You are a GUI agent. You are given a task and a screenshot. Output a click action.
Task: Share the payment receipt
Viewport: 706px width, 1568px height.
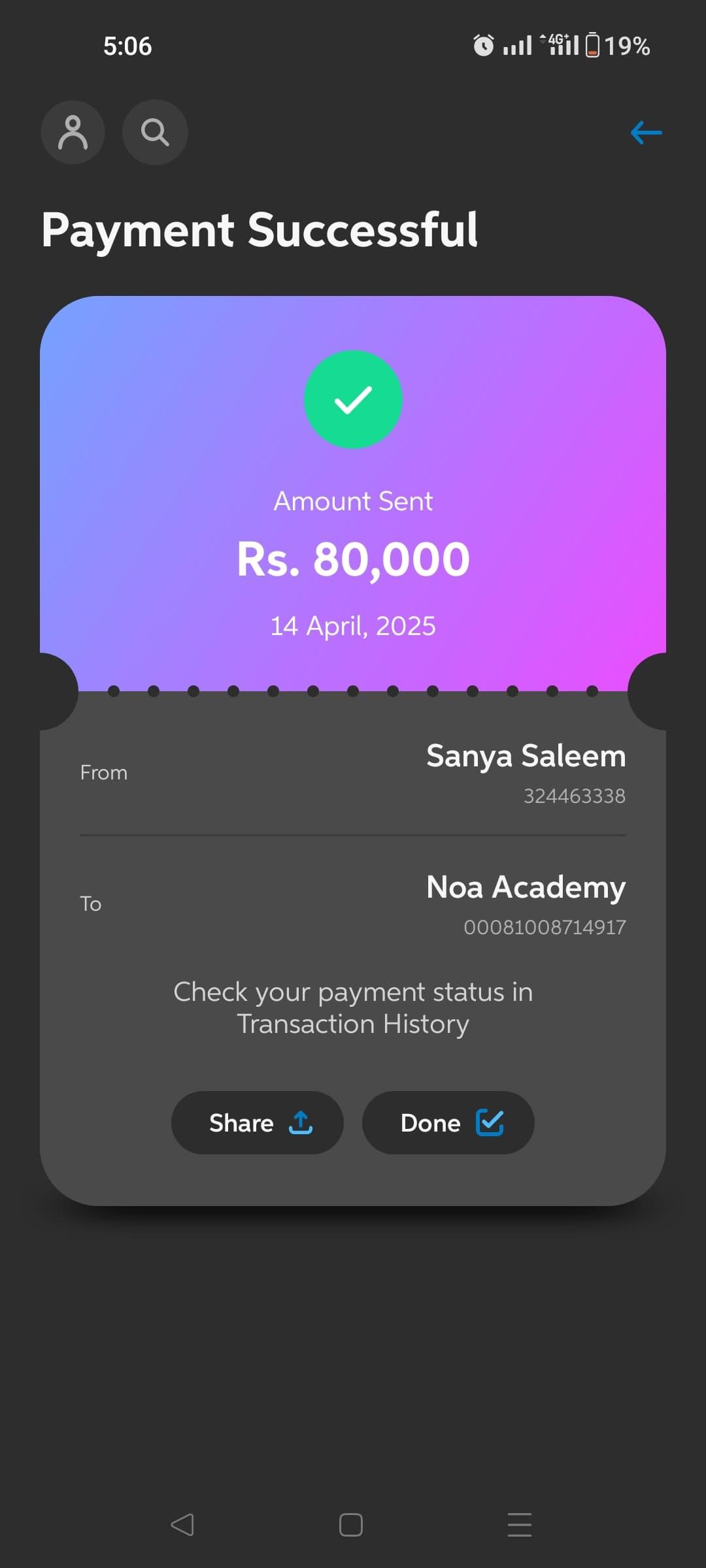coord(258,1123)
